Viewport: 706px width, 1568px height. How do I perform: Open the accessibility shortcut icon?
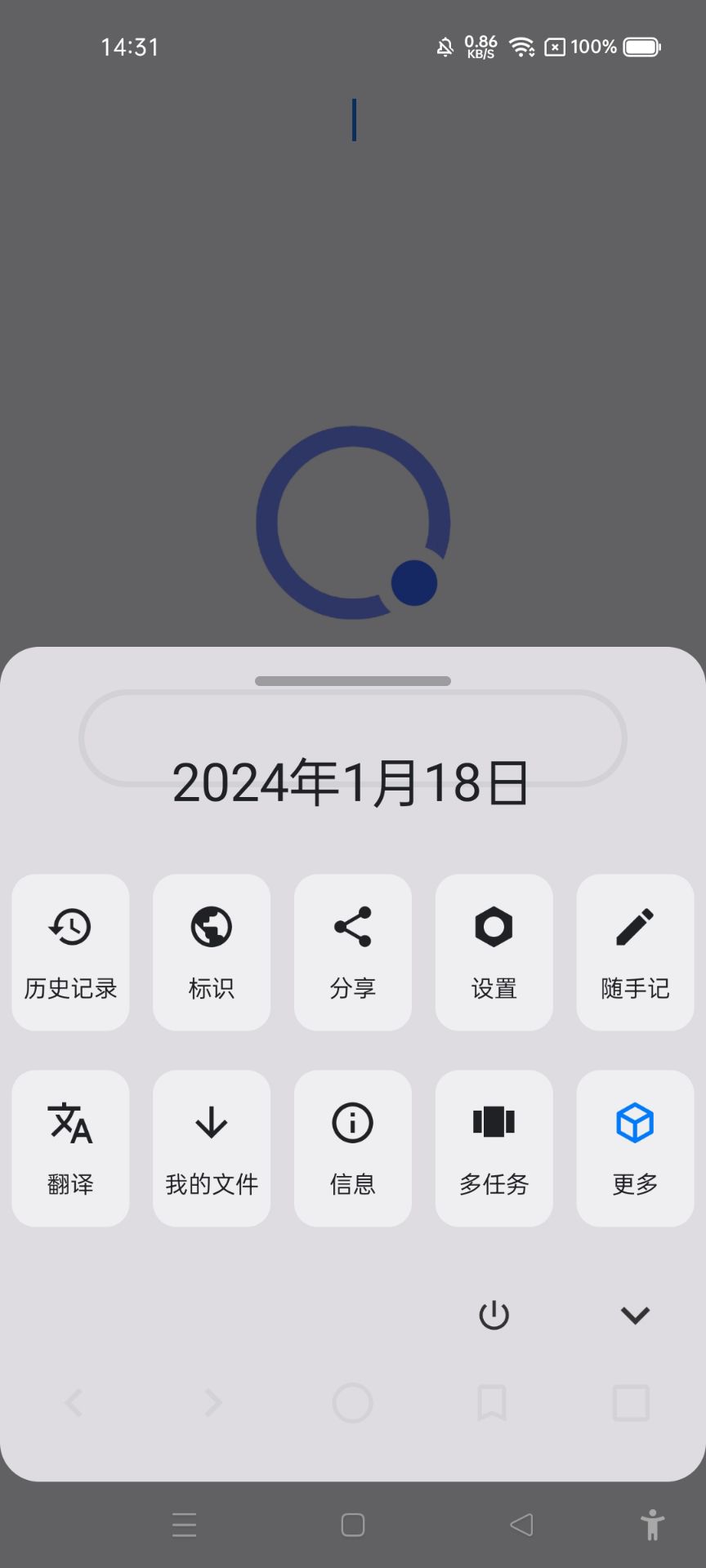click(x=652, y=1525)
